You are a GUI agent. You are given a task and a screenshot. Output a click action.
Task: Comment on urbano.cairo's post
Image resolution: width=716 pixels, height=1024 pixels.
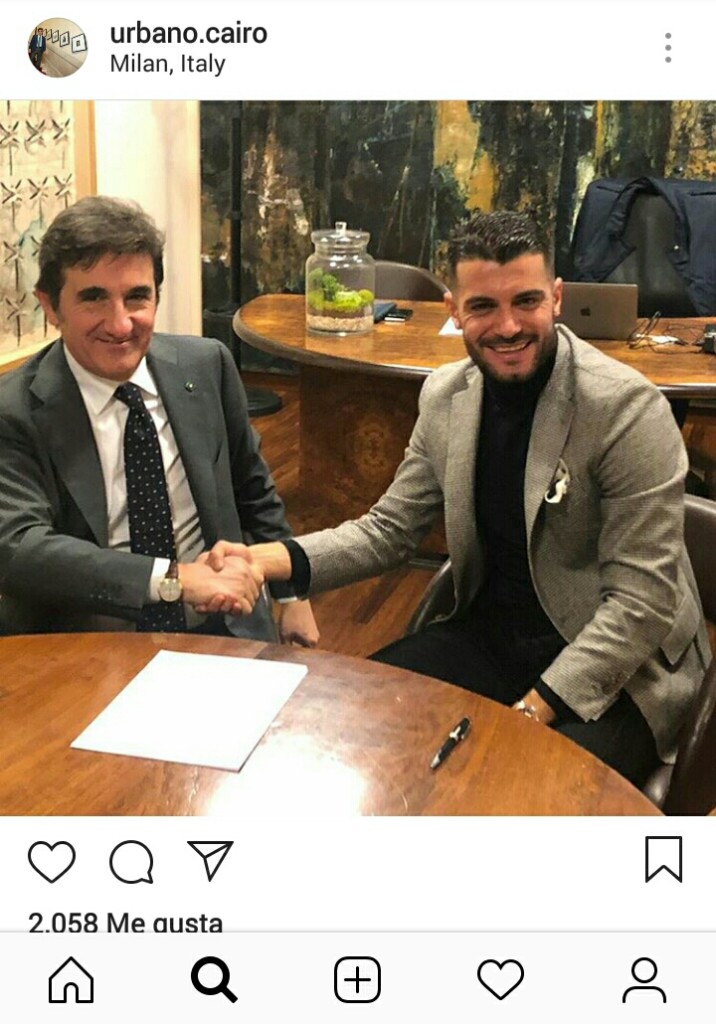coord(131,860)
